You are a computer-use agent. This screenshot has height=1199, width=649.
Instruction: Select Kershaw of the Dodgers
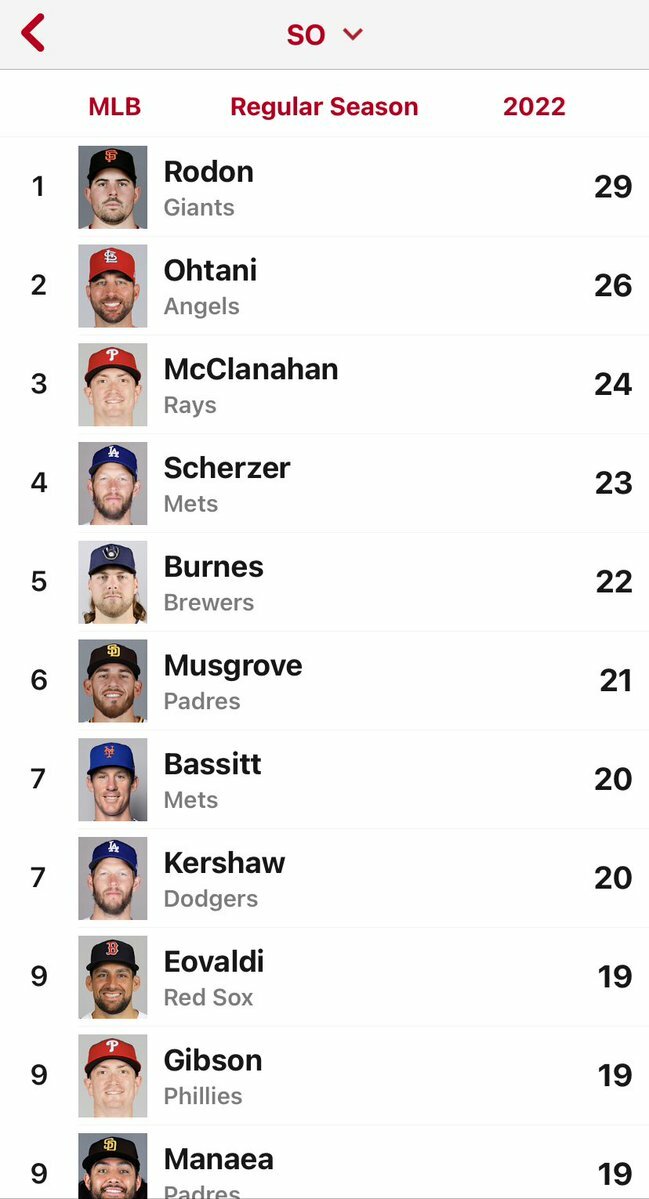(x=324, y=878)
